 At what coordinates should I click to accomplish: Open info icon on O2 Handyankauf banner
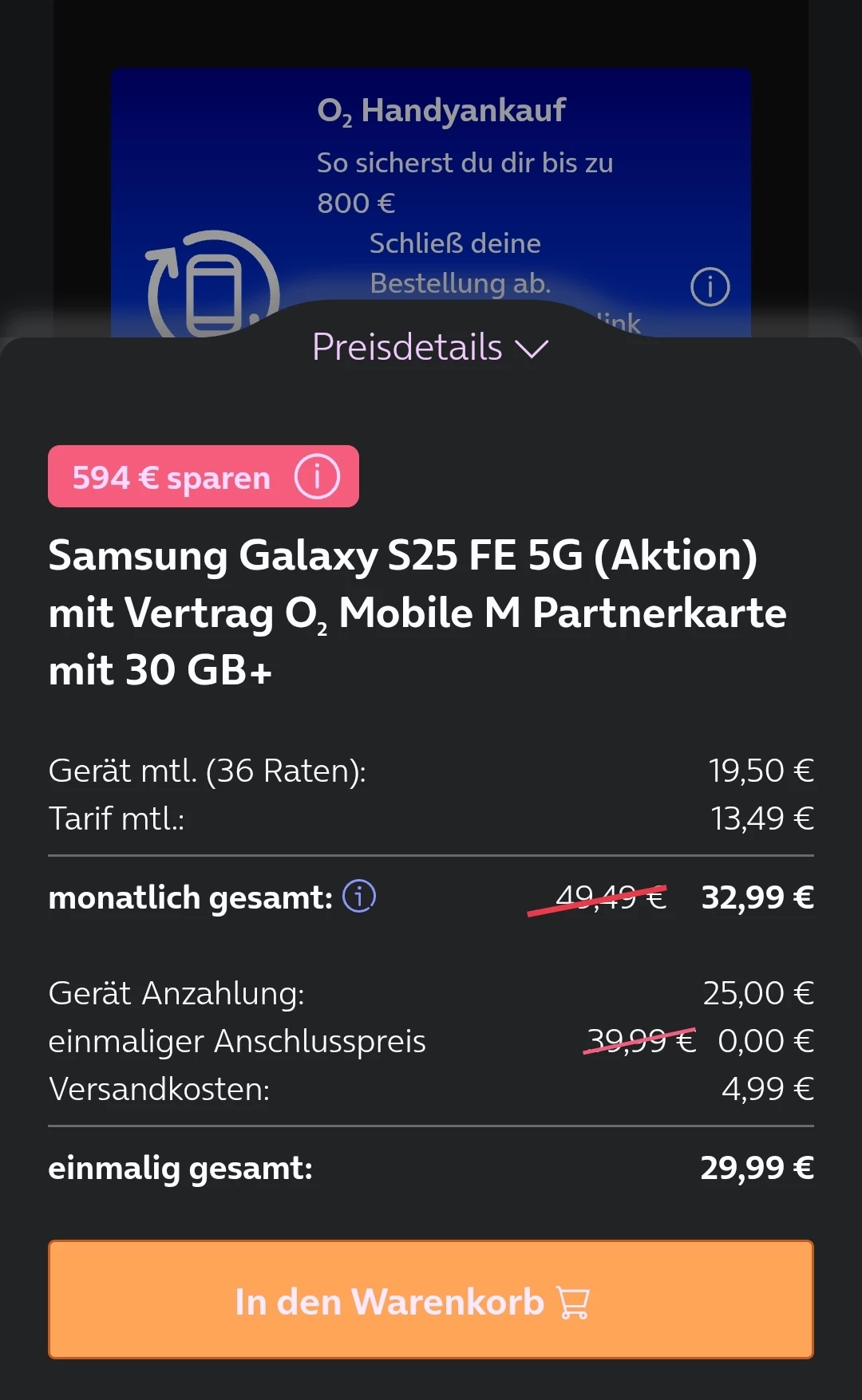tap(710, 287)
